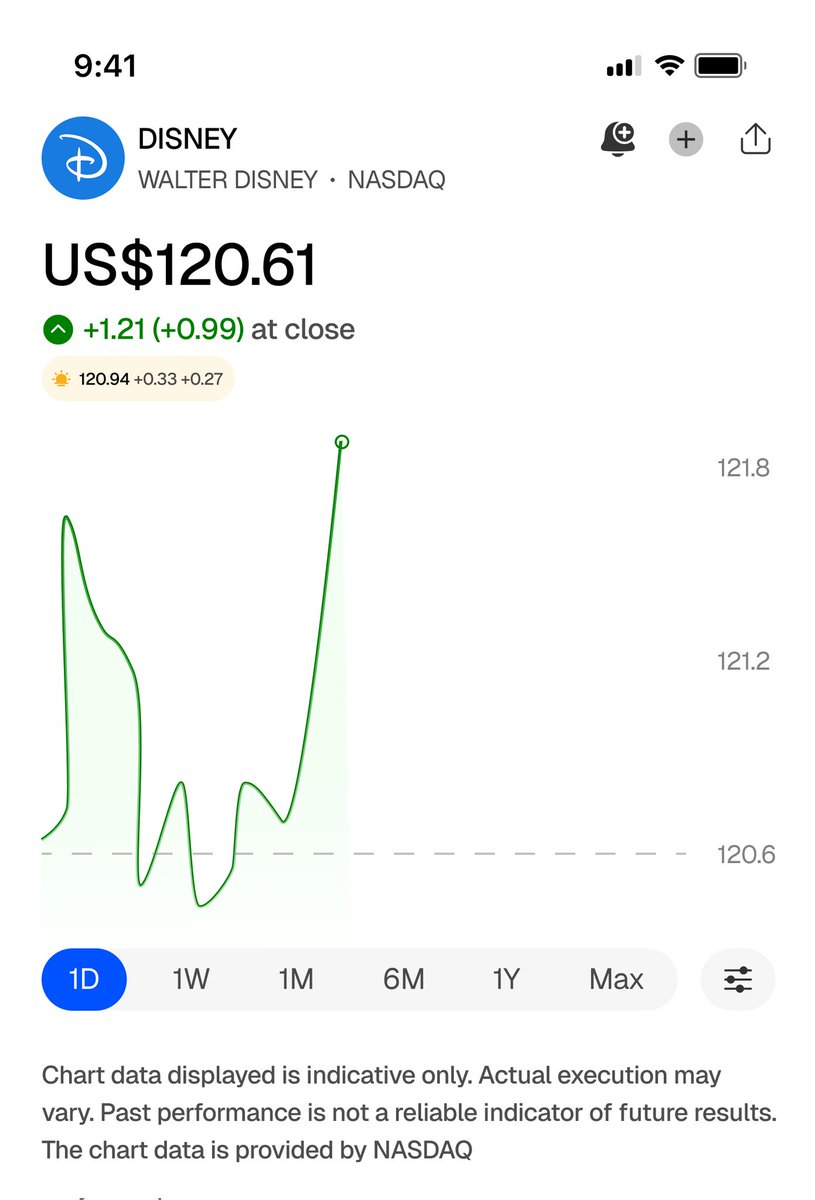Set a price alert with the bell icon

coord(618,139)
